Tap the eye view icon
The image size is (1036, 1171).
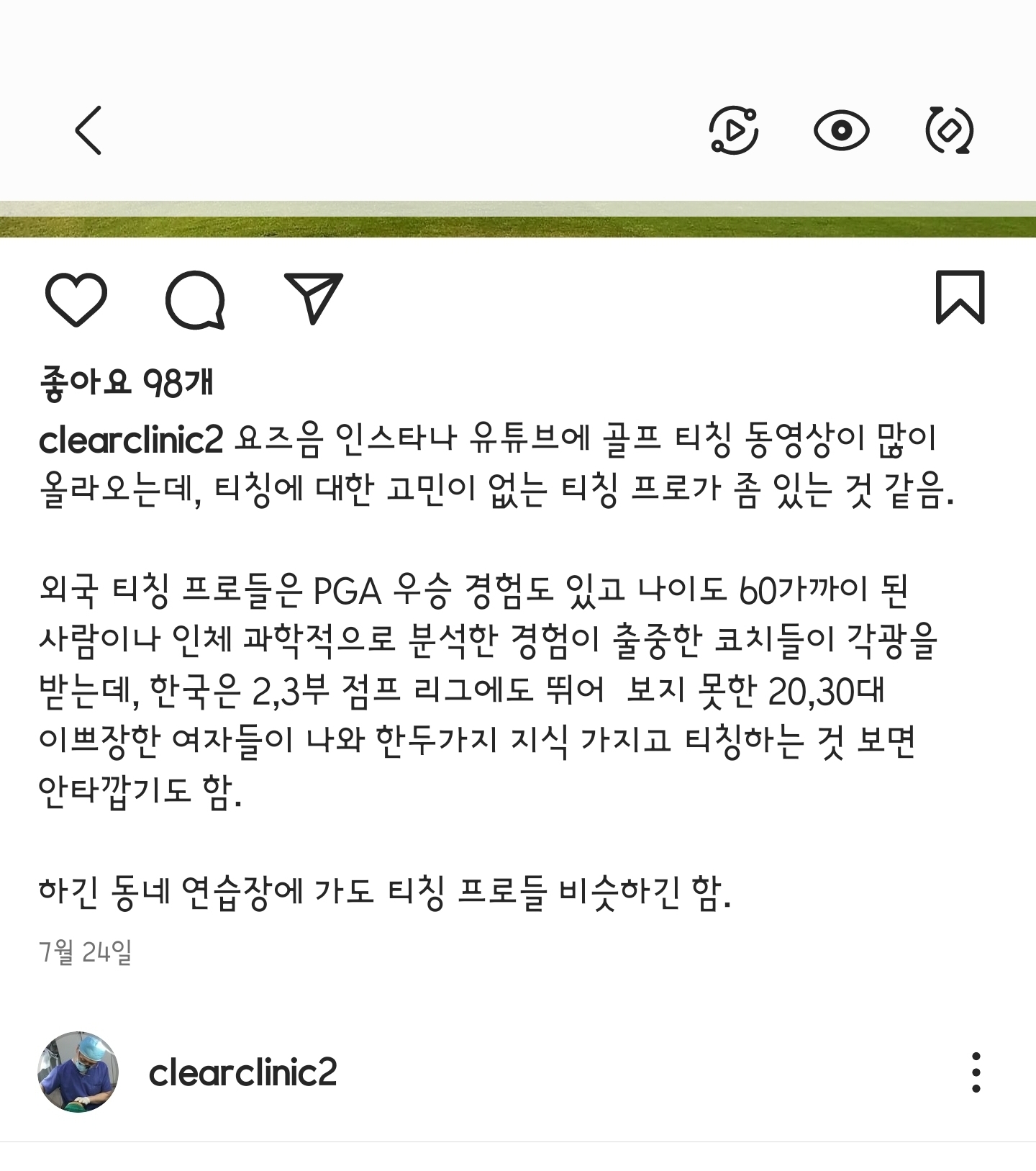point(841,131)
